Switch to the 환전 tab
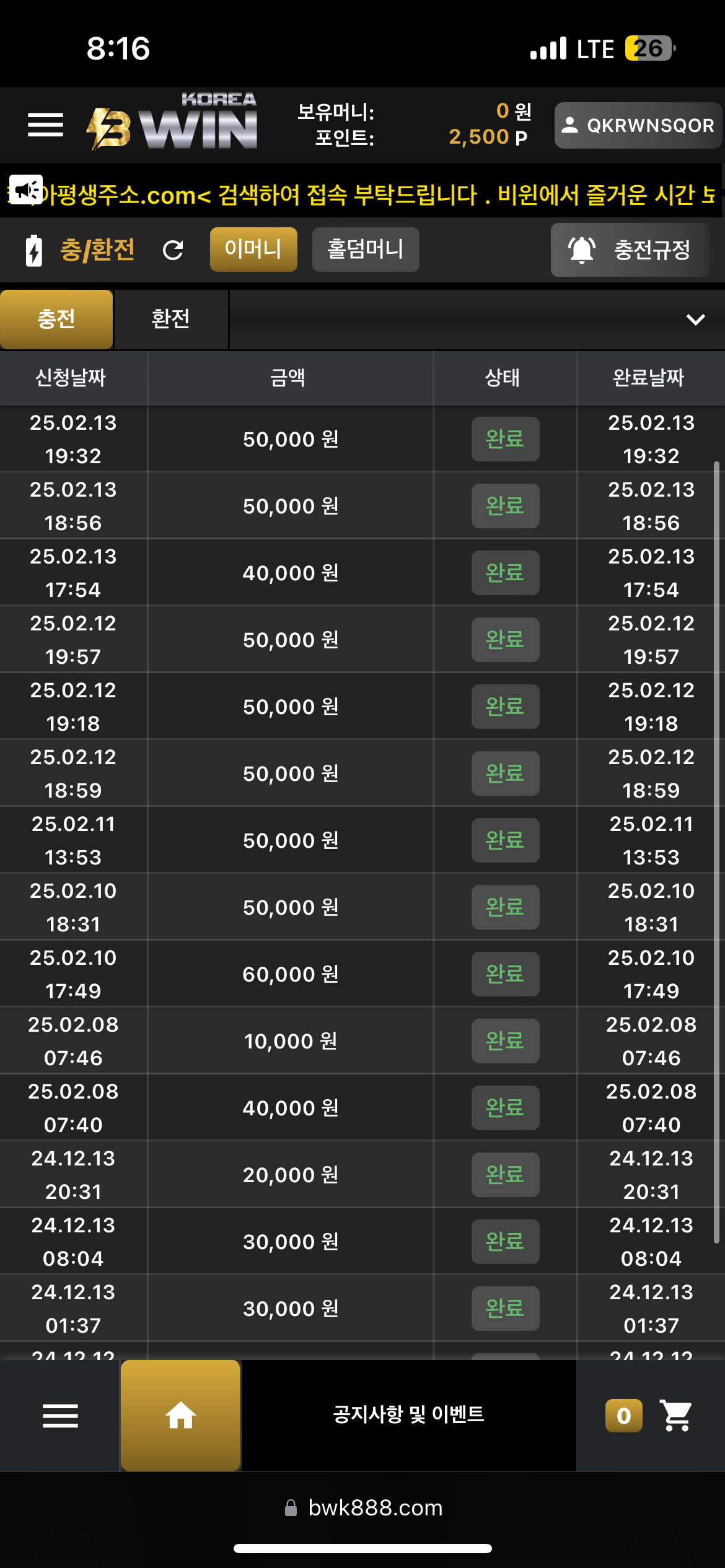Viewport: 725px width, 1568px height. tap(171, 320)
